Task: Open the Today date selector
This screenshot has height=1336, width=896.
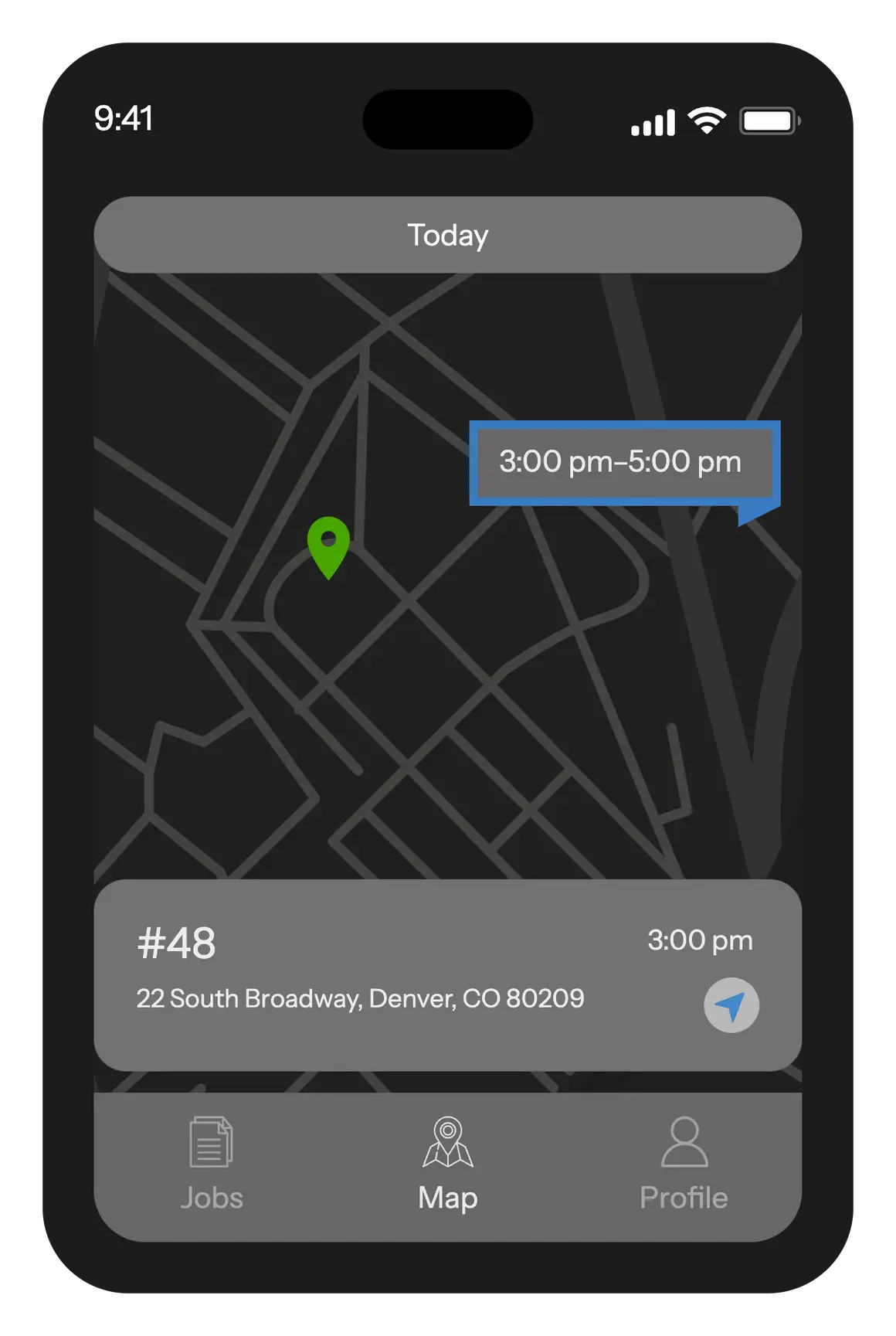Action: click(447, 235)
